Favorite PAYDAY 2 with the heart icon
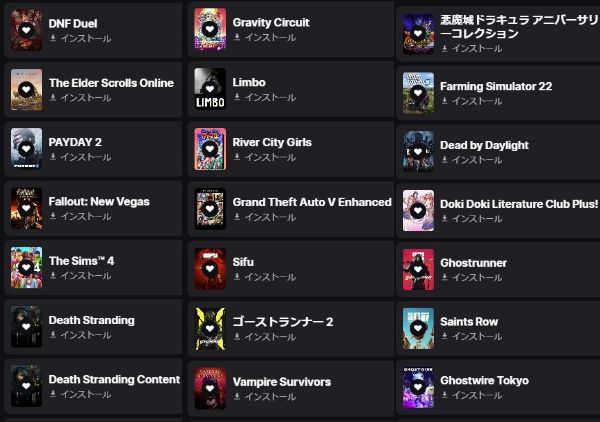Image resolution: width=600 pixels, height=422 pixels. click(26, 149)
